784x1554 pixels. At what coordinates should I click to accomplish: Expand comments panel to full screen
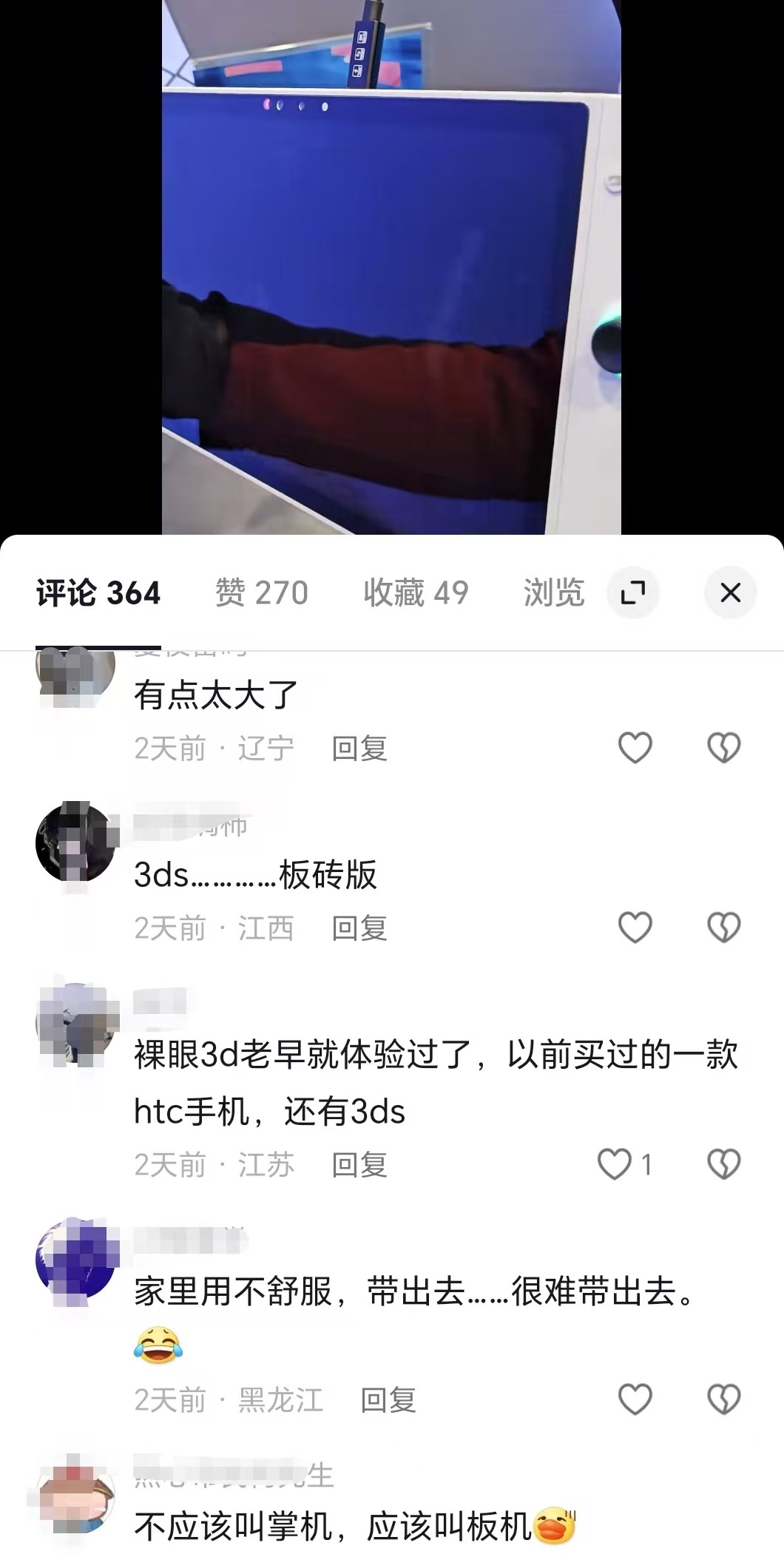(x=633, y=592)
